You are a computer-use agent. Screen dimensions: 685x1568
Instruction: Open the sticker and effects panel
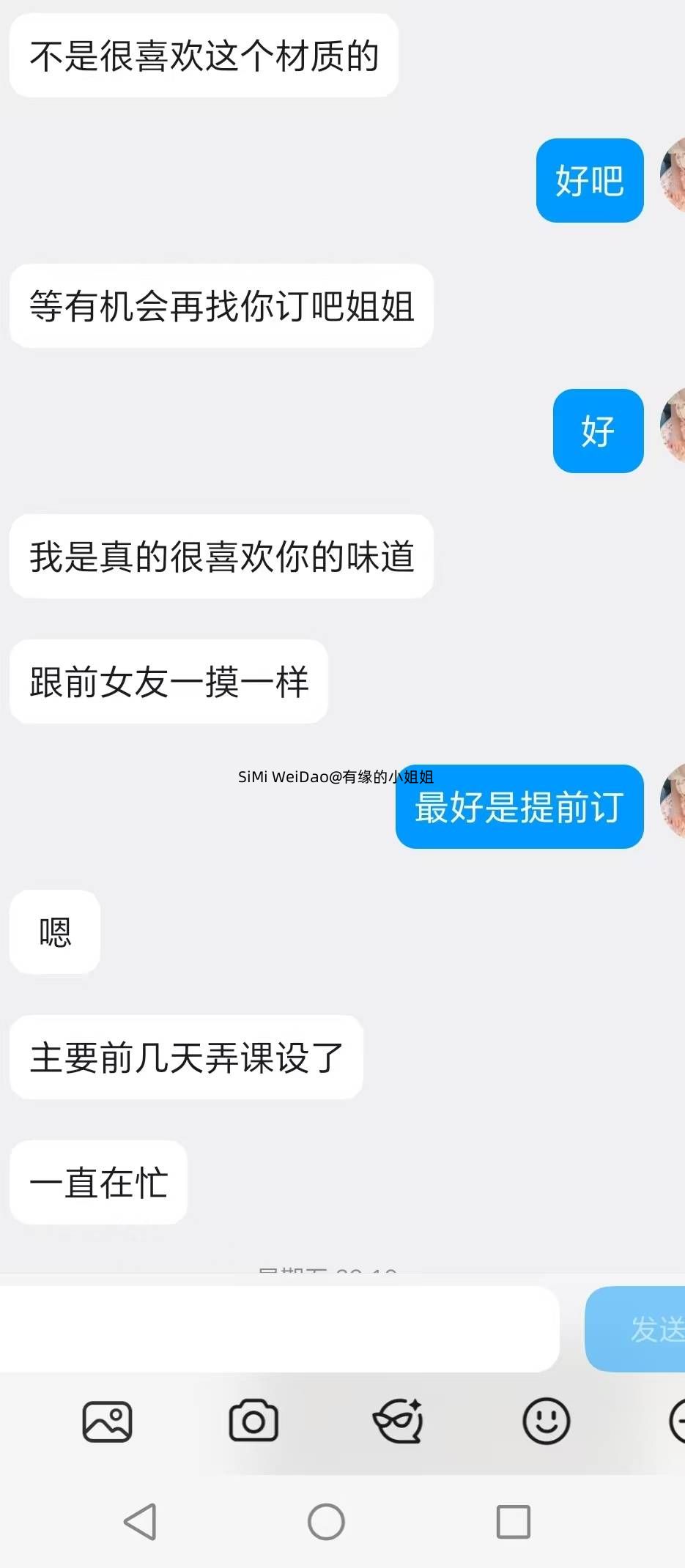399,1422
